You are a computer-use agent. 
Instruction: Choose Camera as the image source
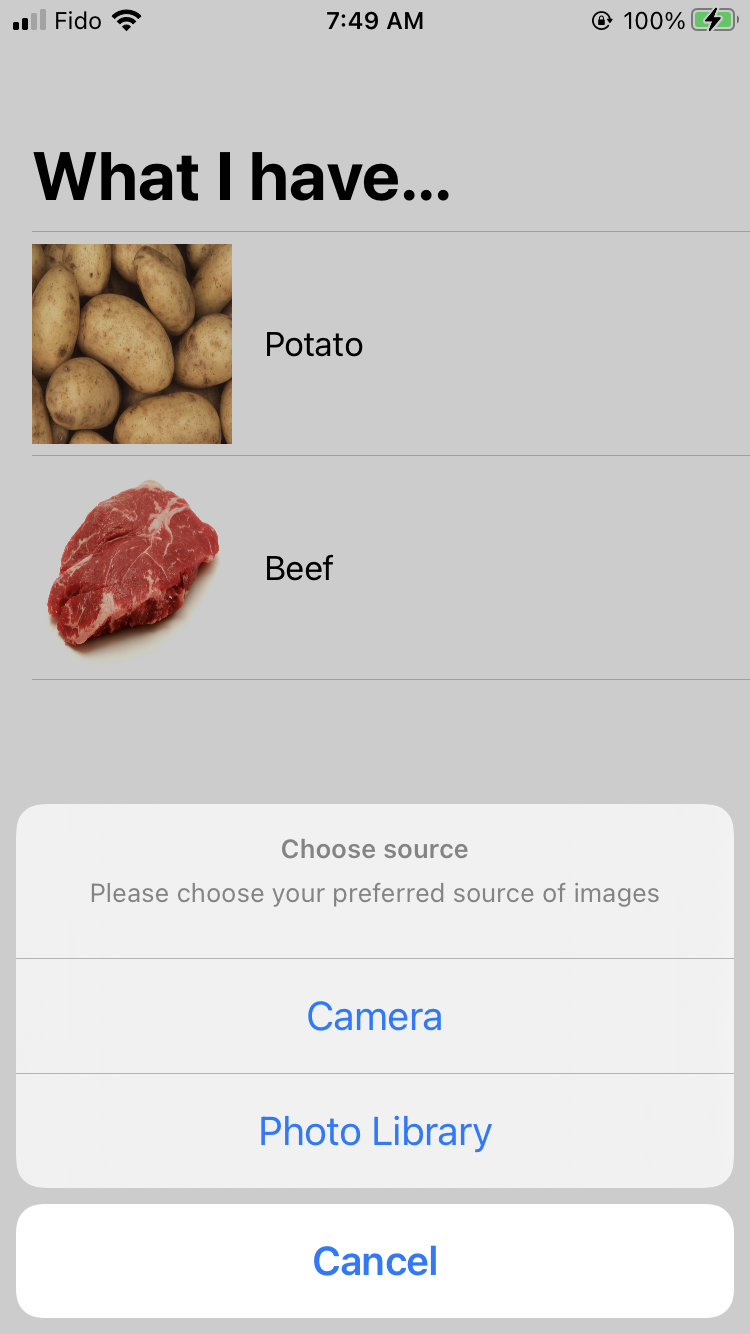[374, 1016]
